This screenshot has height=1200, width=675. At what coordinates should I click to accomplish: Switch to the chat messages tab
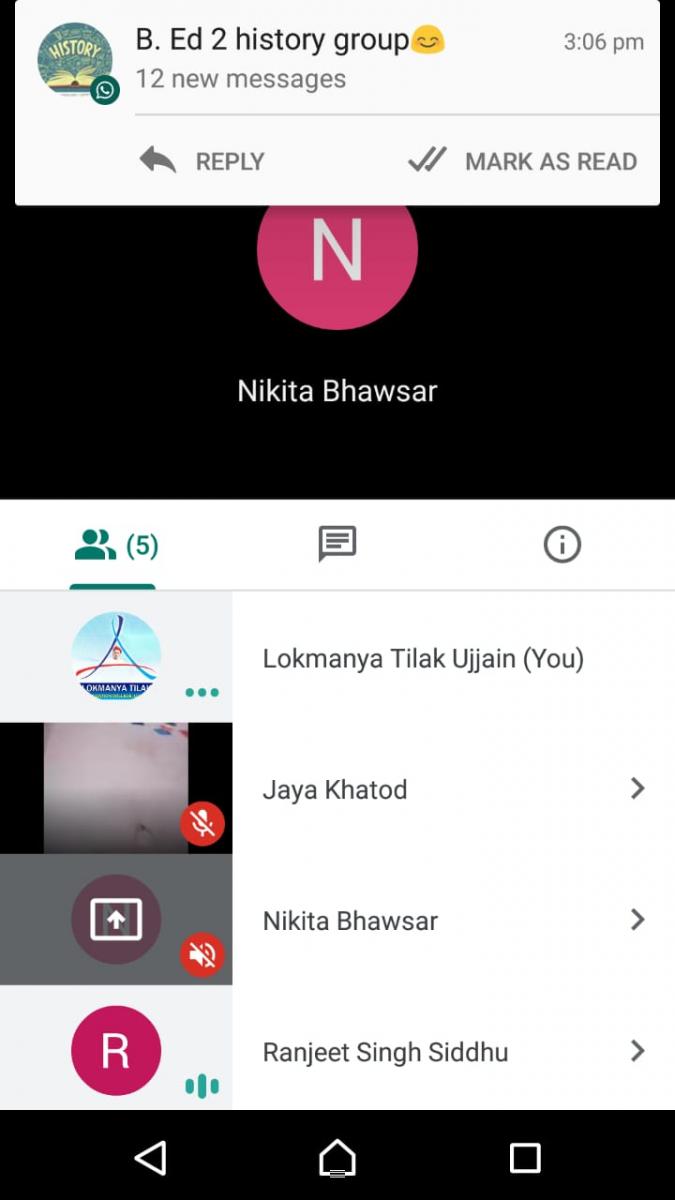coord(337,545)
